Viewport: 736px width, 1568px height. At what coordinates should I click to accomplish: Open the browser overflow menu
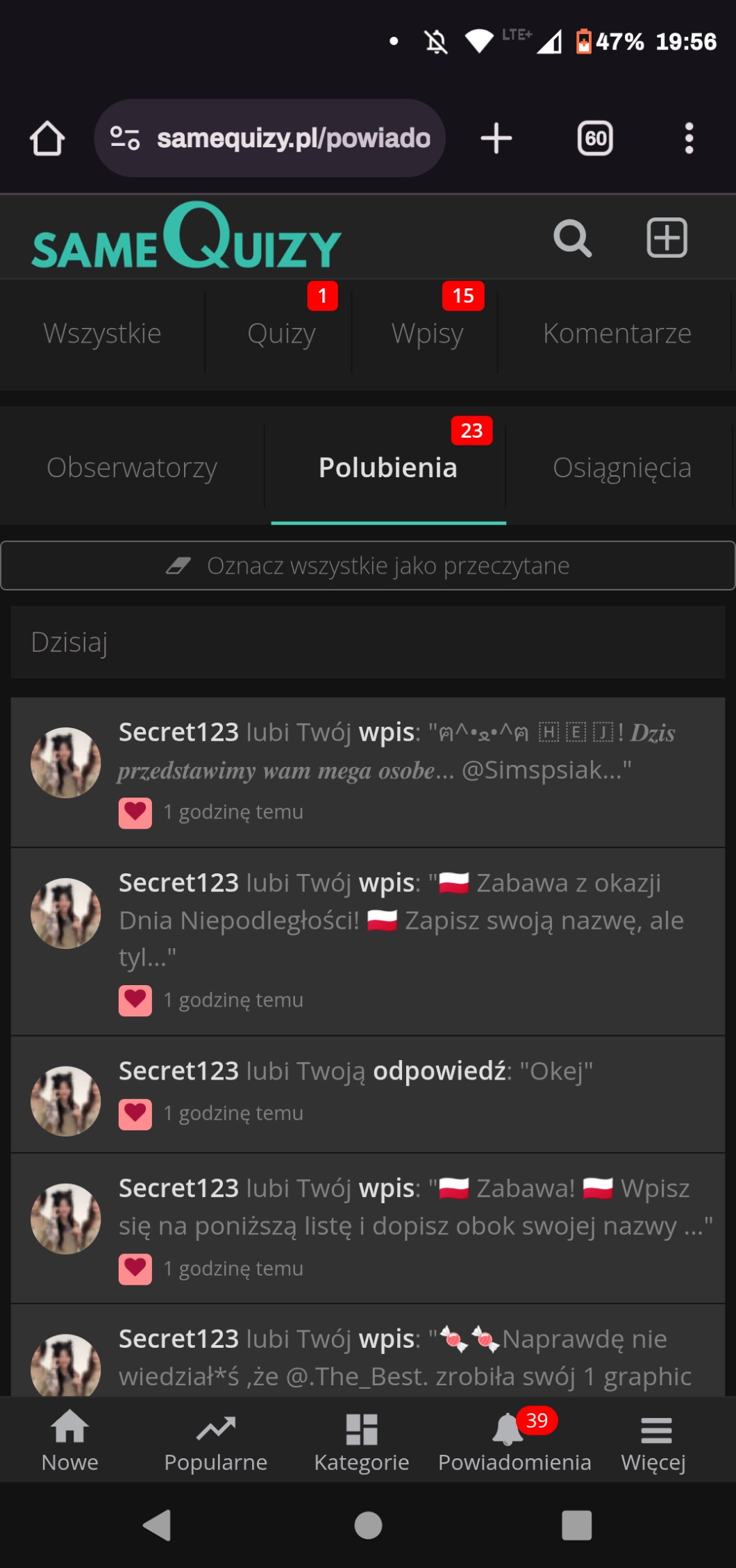688,138
